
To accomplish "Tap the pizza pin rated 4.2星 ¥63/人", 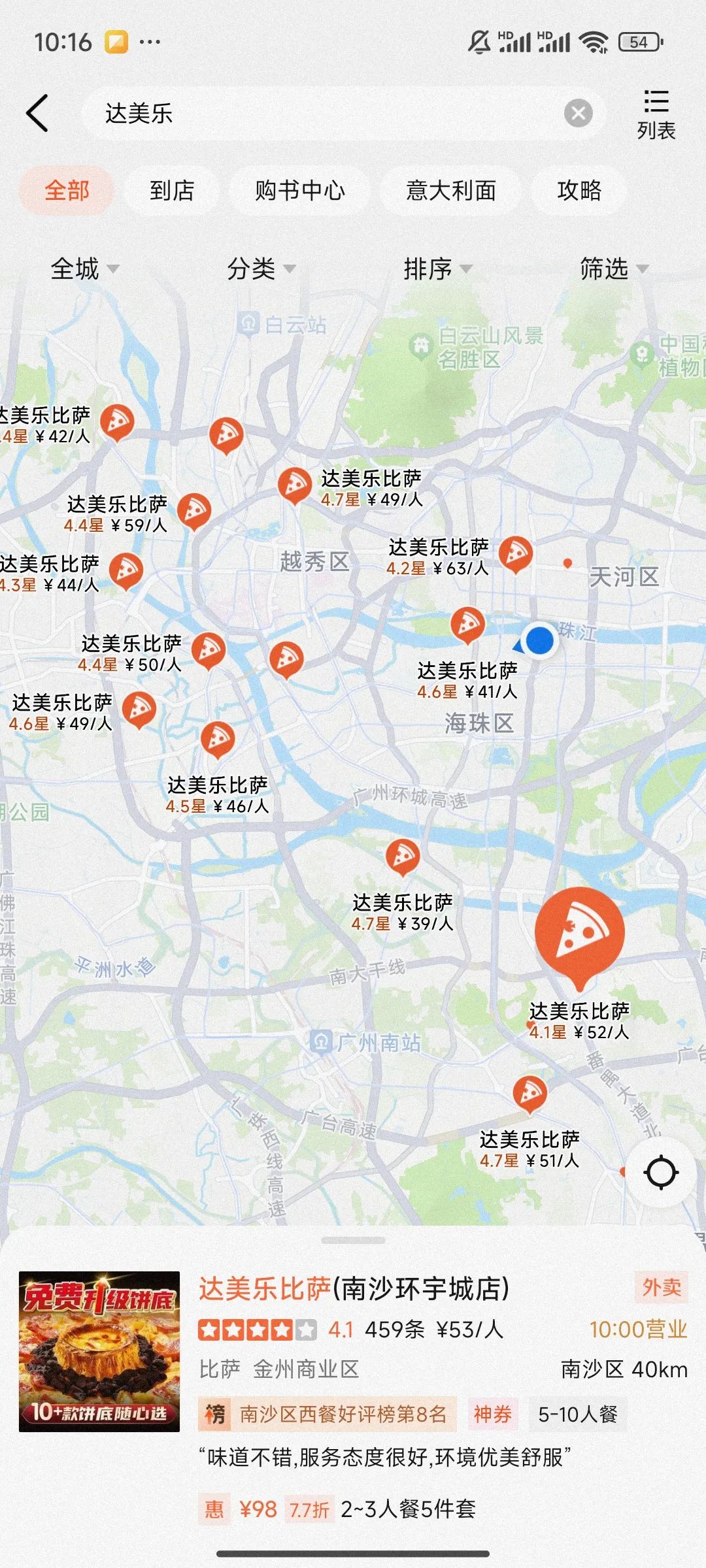I will tap(515, 554).
